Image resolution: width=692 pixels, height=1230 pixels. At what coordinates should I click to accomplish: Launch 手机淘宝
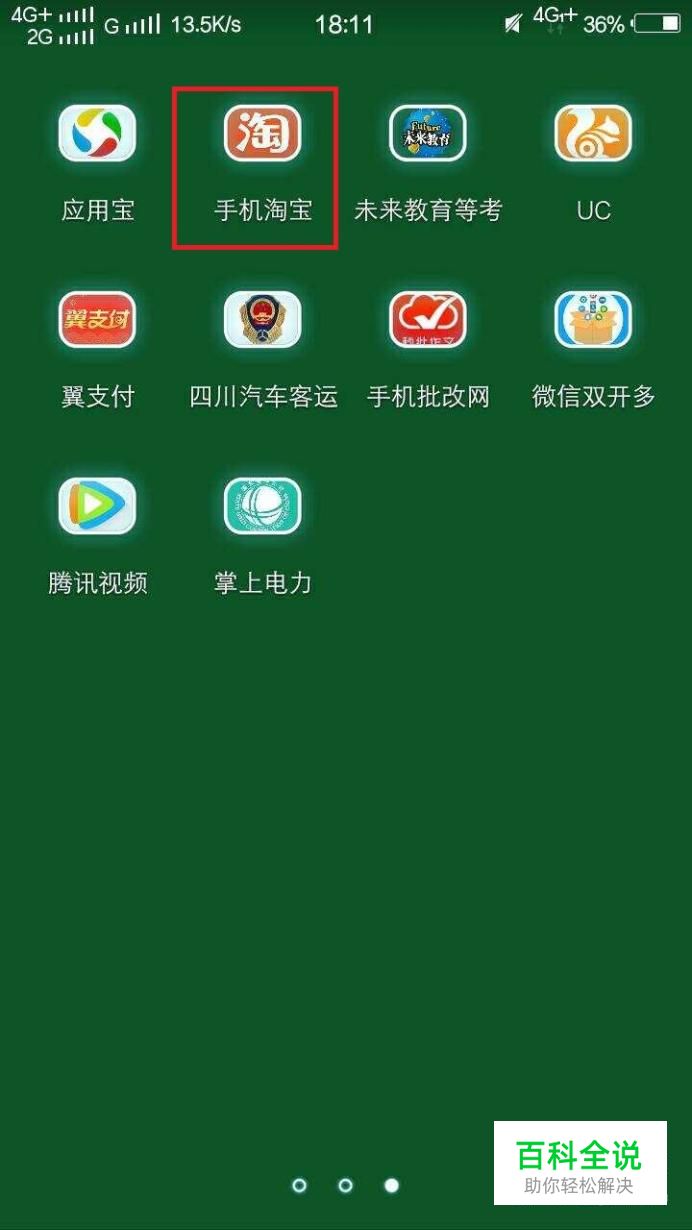point(262,134)
